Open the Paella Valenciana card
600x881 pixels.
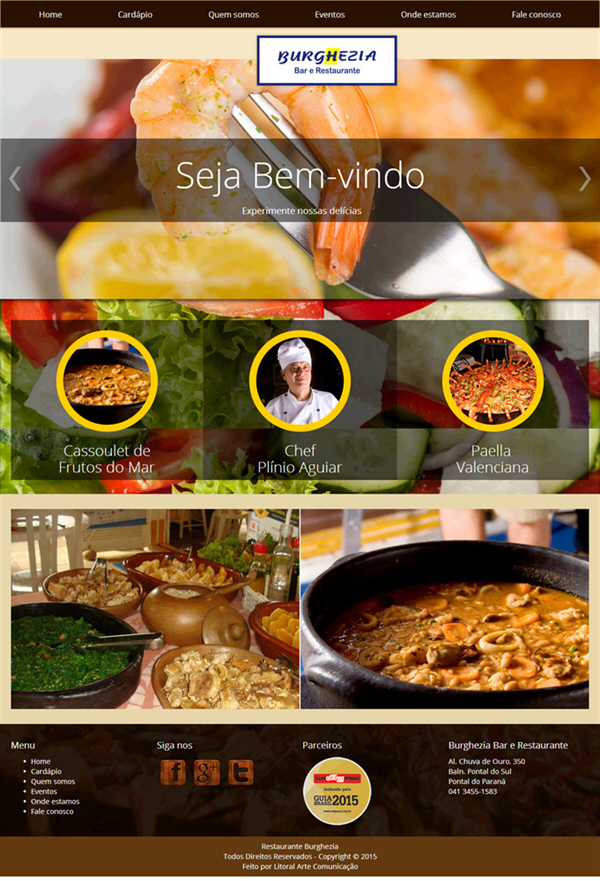point(492,400)
